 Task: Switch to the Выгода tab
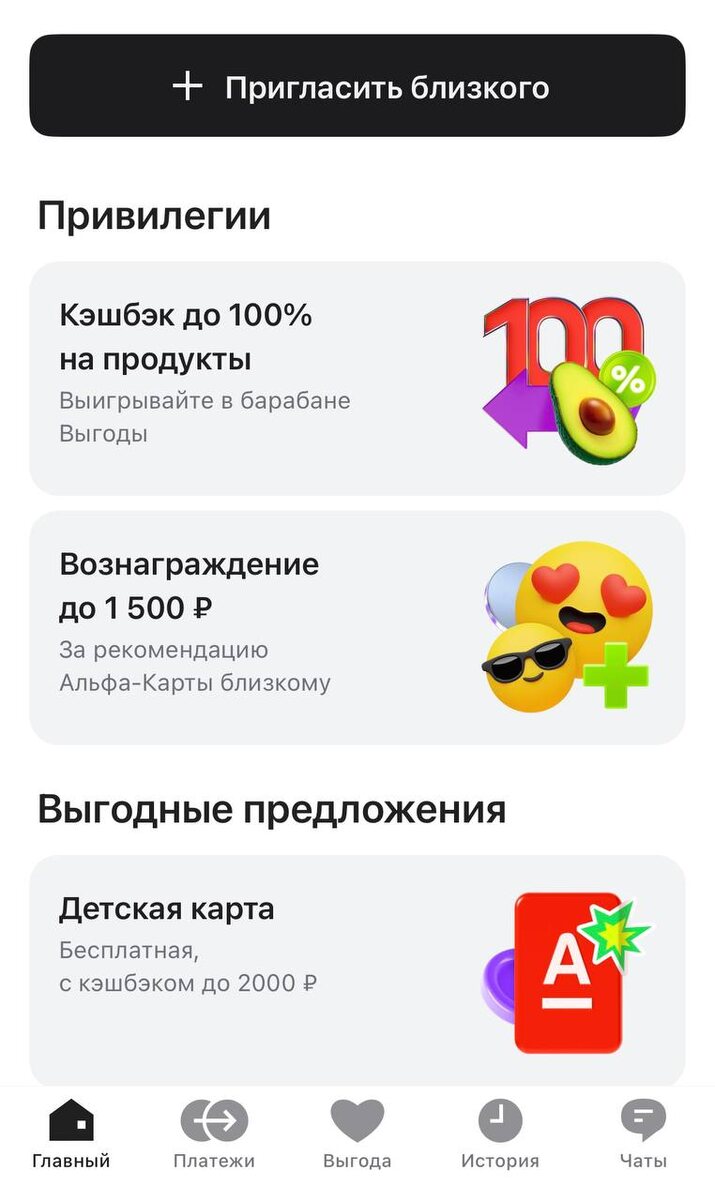357,1135
